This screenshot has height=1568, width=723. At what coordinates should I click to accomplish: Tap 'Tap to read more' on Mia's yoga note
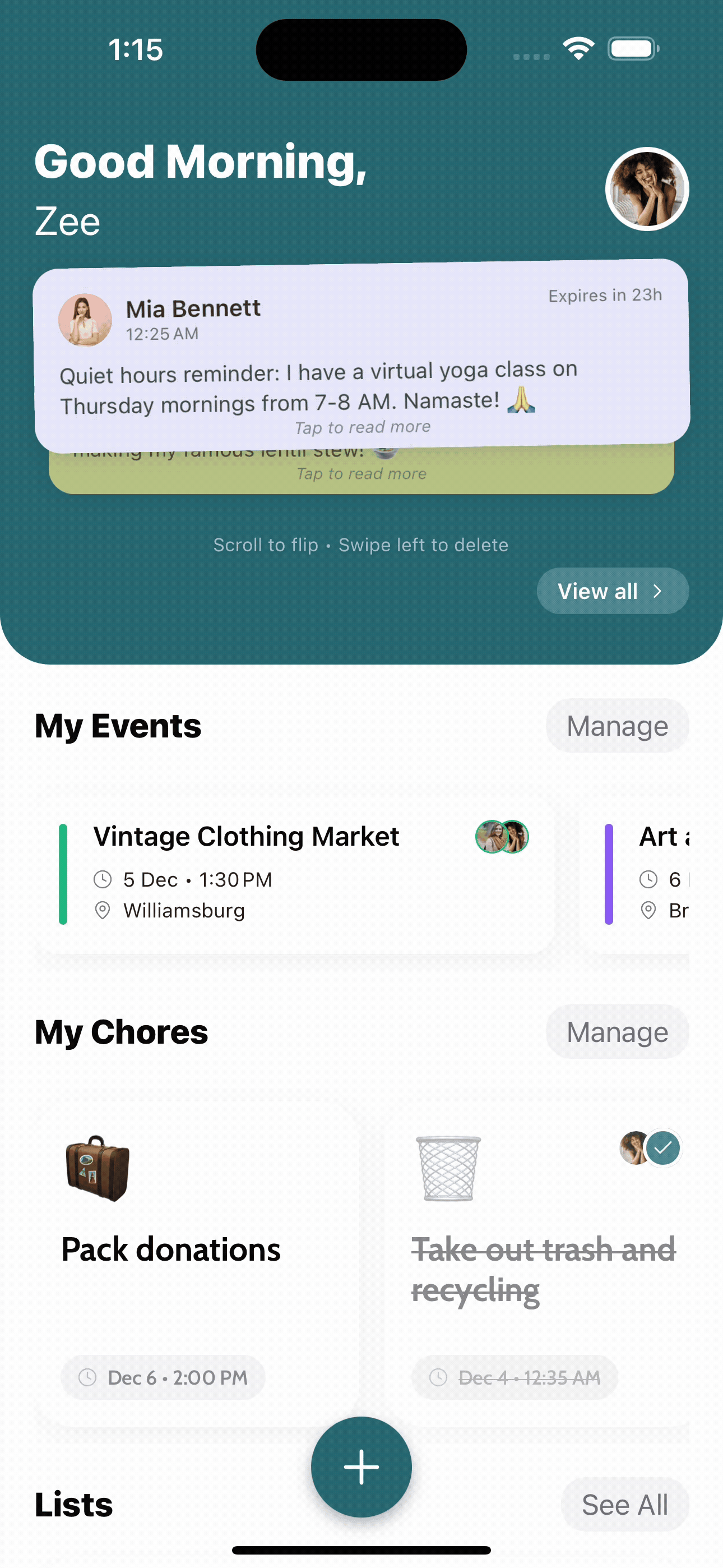[x=361, y=427]
